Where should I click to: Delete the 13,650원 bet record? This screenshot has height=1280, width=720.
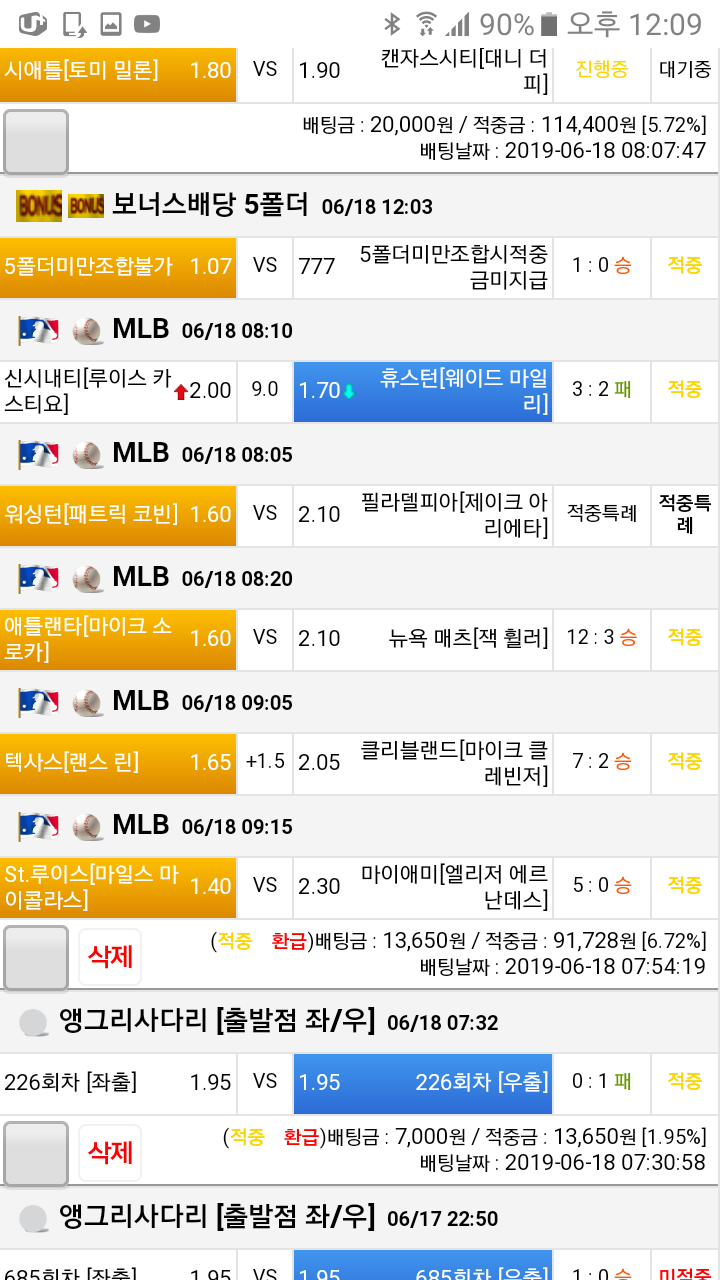(110, 957)
